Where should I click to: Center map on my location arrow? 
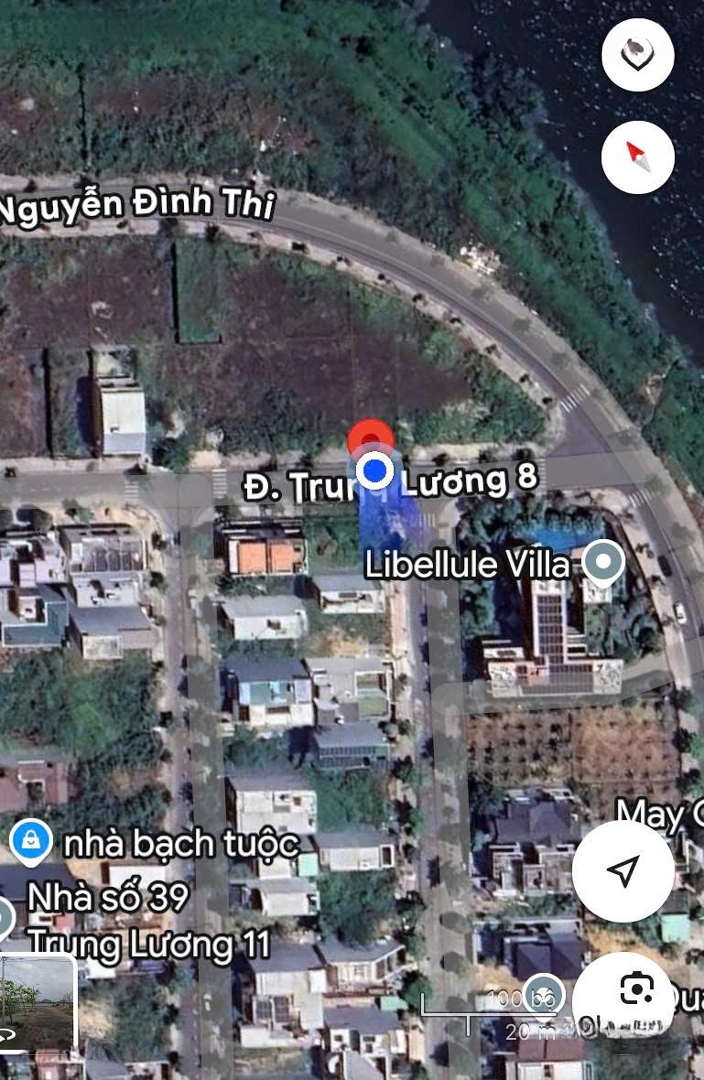click(x=623, y=871)
